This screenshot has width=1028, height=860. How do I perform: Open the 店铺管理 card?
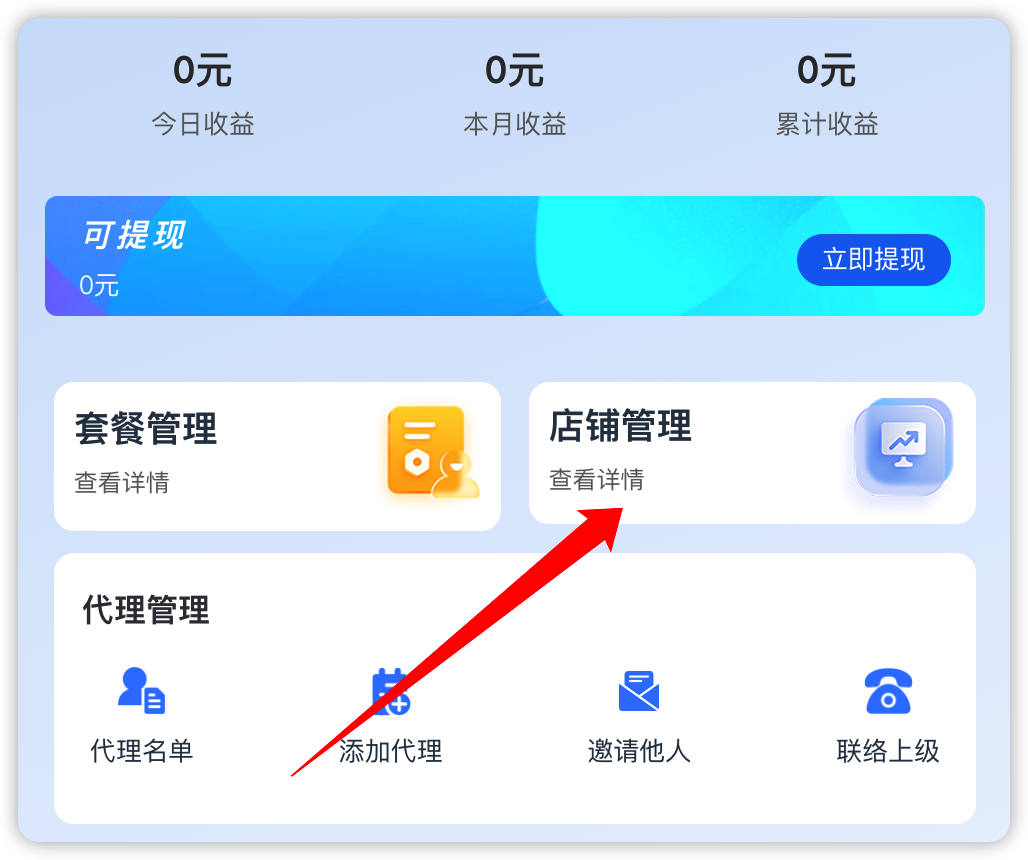[751, 452]
